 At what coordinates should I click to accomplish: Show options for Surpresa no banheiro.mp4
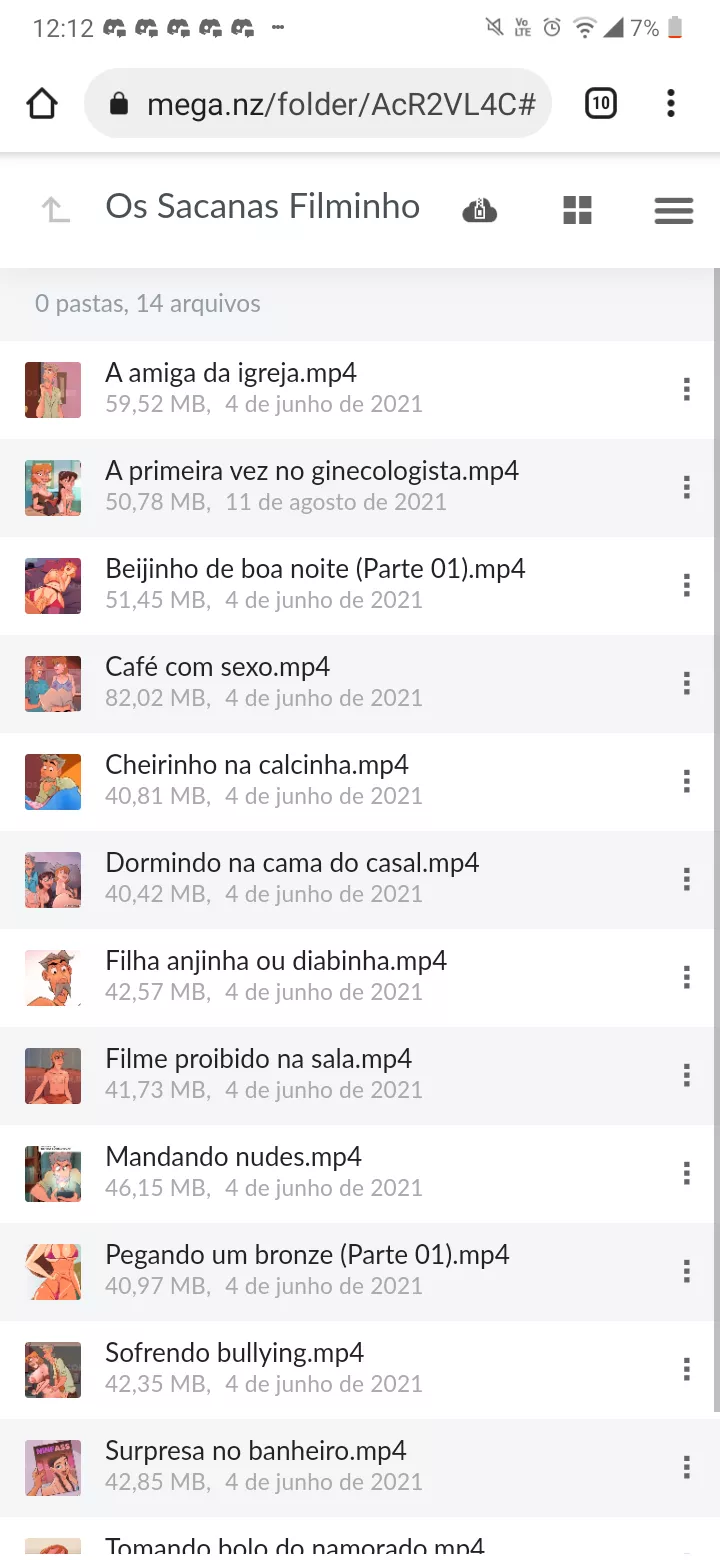click(x=686, y=1467)
